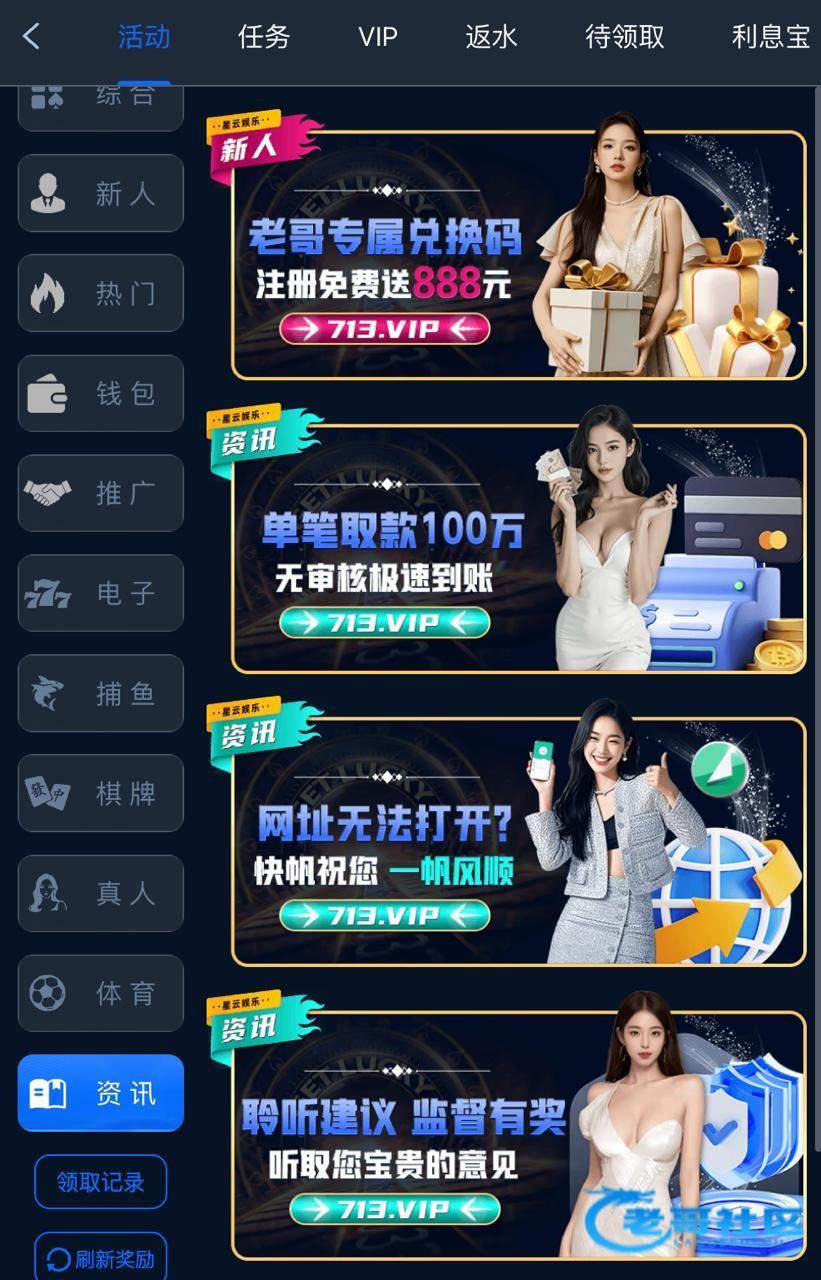Screen dimensions: 821x1280
Task: Select the 电子 category
Action: 101,593
